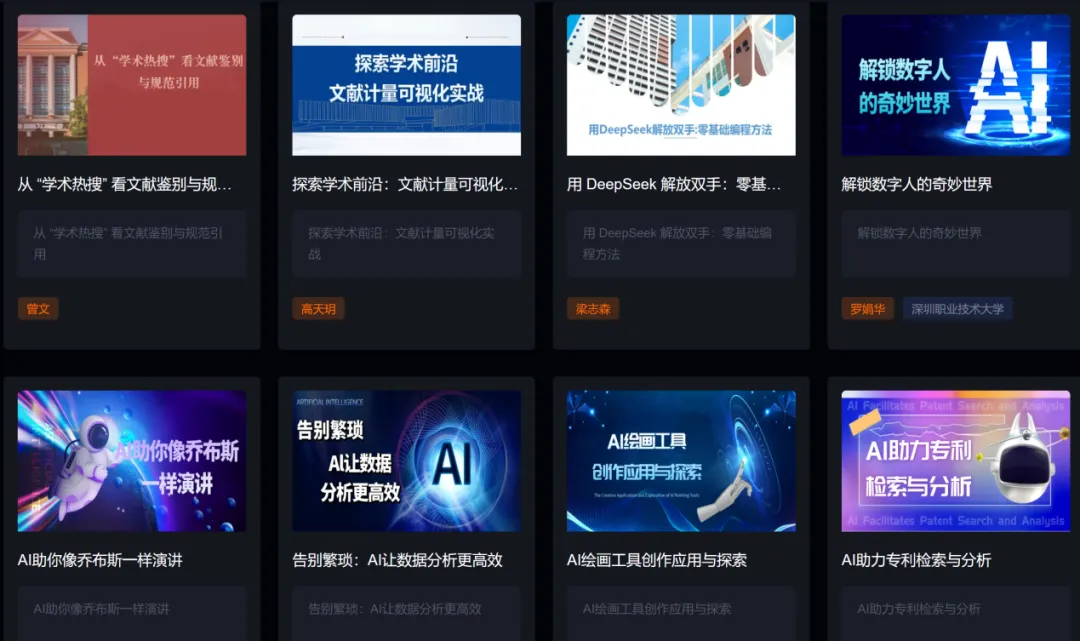The height and width of the screenshot is (641, 1080).
Task: Tap the 深圳职业技术大学 tag
Action: (x=957, y=309)
